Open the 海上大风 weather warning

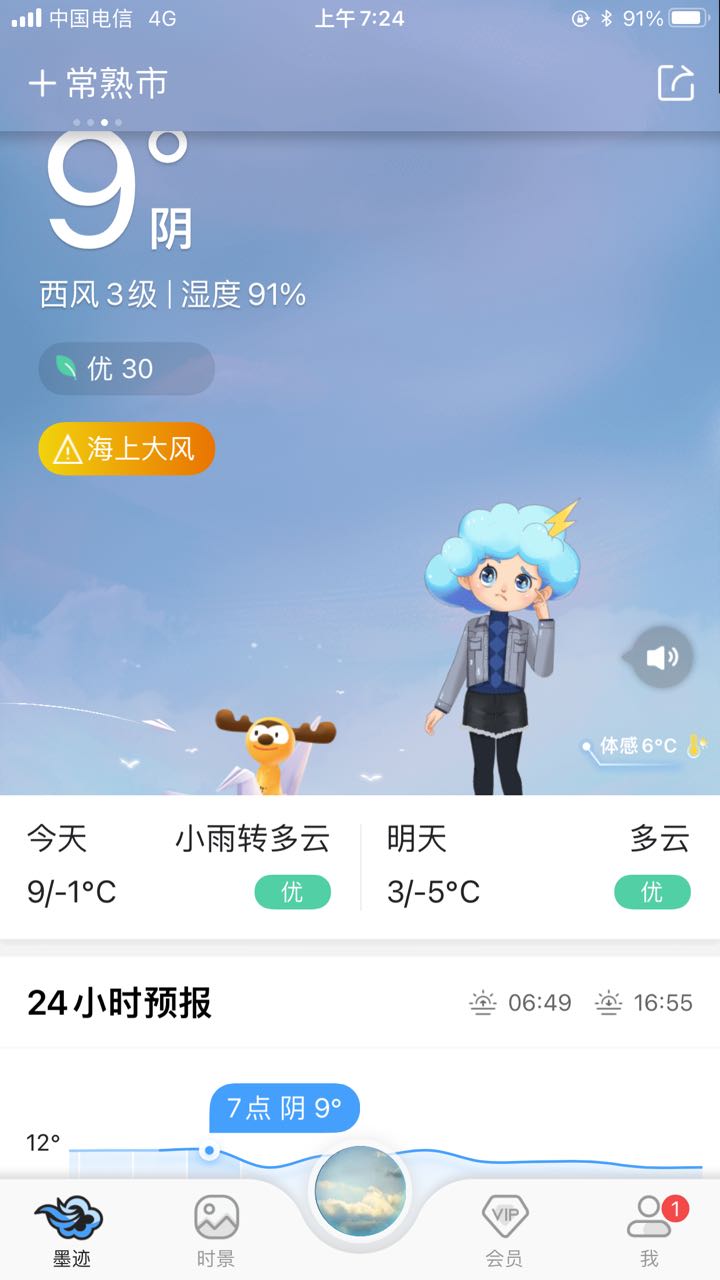[x=126, y=449]
